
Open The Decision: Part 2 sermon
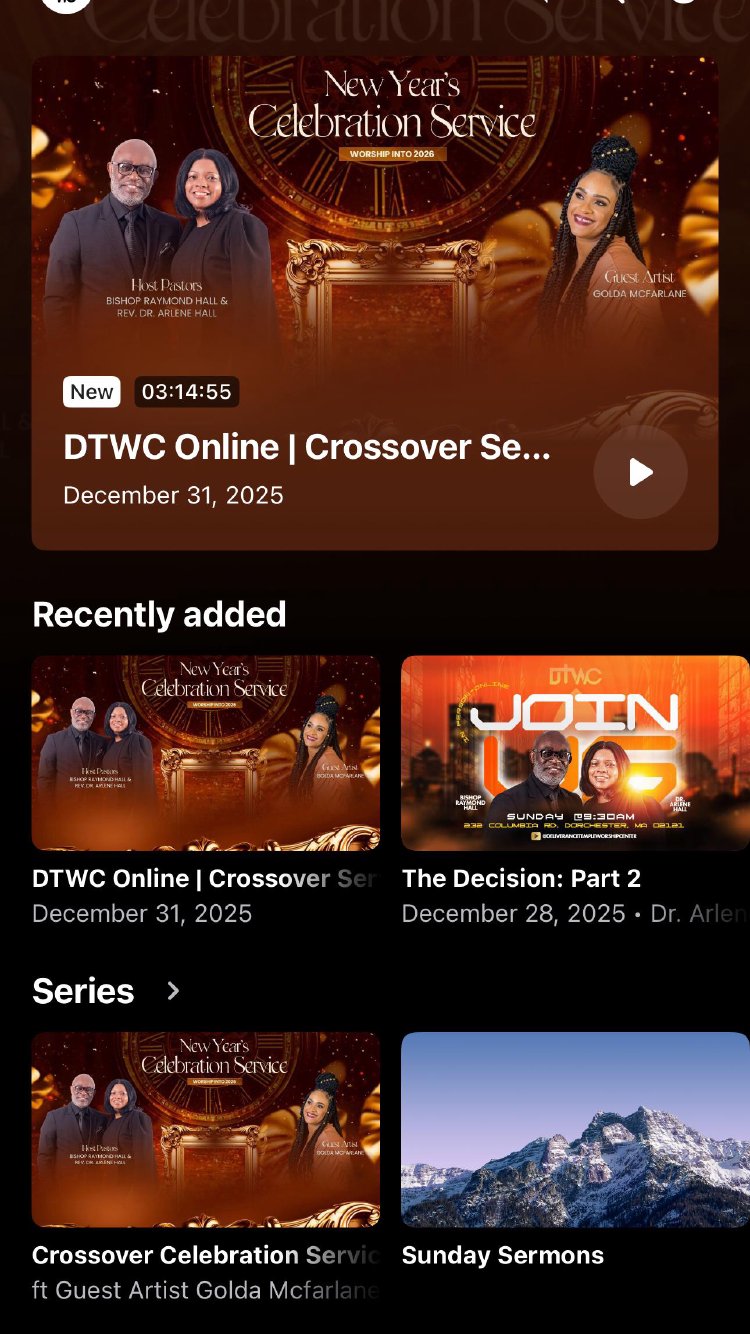[x=575, y=753]
